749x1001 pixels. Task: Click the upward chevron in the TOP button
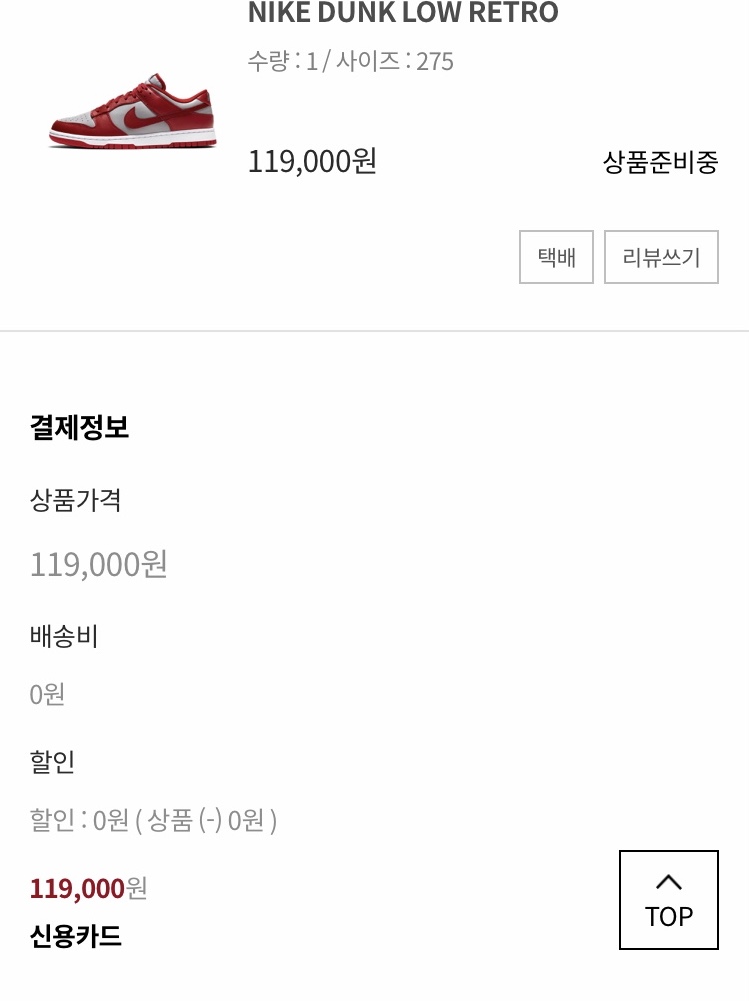(x=668, y=881)
